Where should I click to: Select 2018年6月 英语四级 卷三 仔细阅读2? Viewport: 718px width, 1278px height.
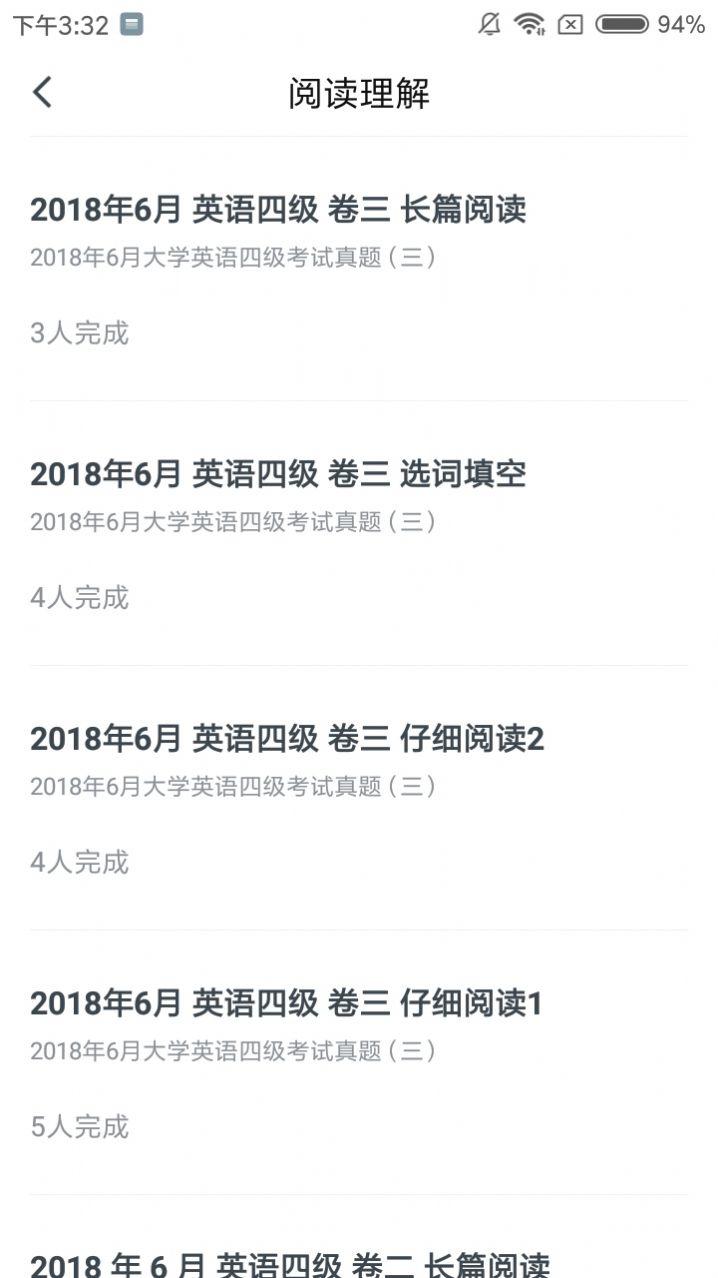pos(359,798)
